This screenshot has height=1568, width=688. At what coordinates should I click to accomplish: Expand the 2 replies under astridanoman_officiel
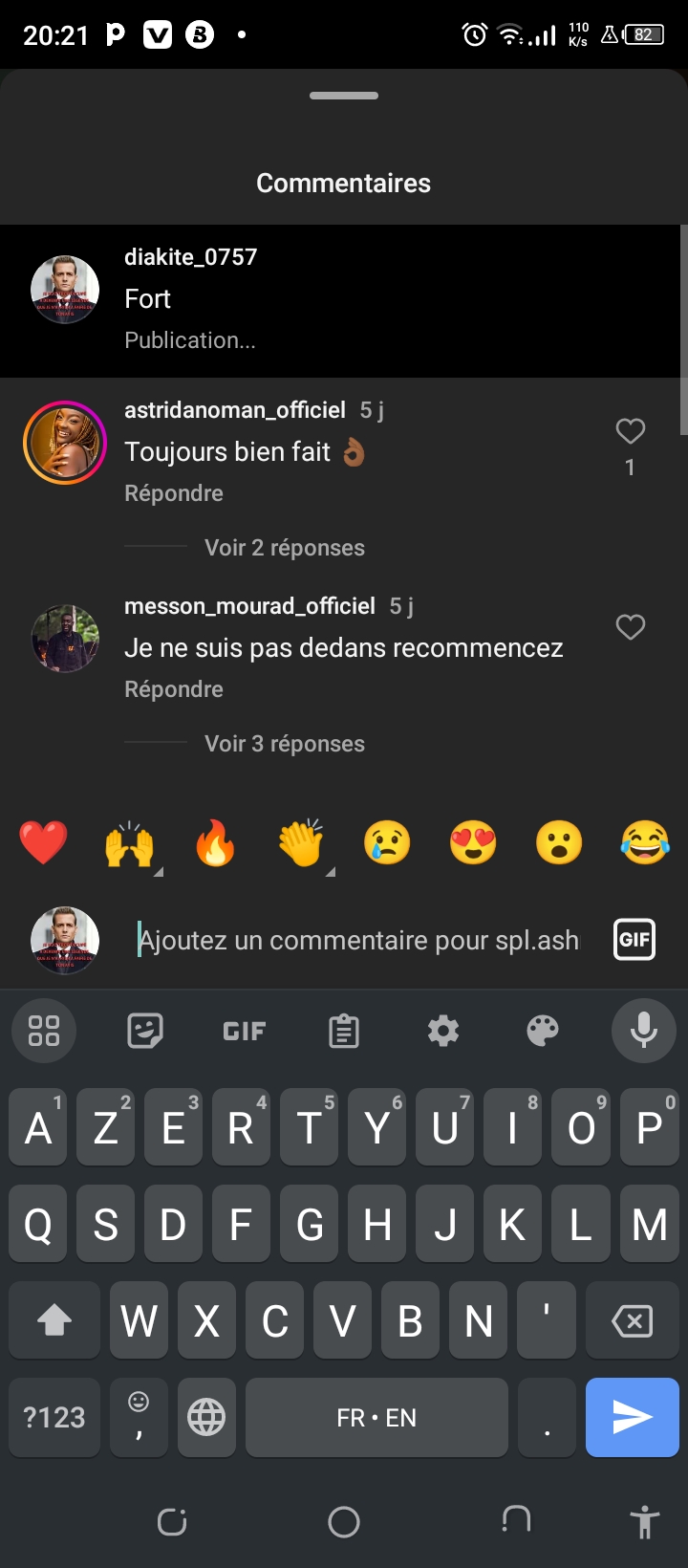285,548
